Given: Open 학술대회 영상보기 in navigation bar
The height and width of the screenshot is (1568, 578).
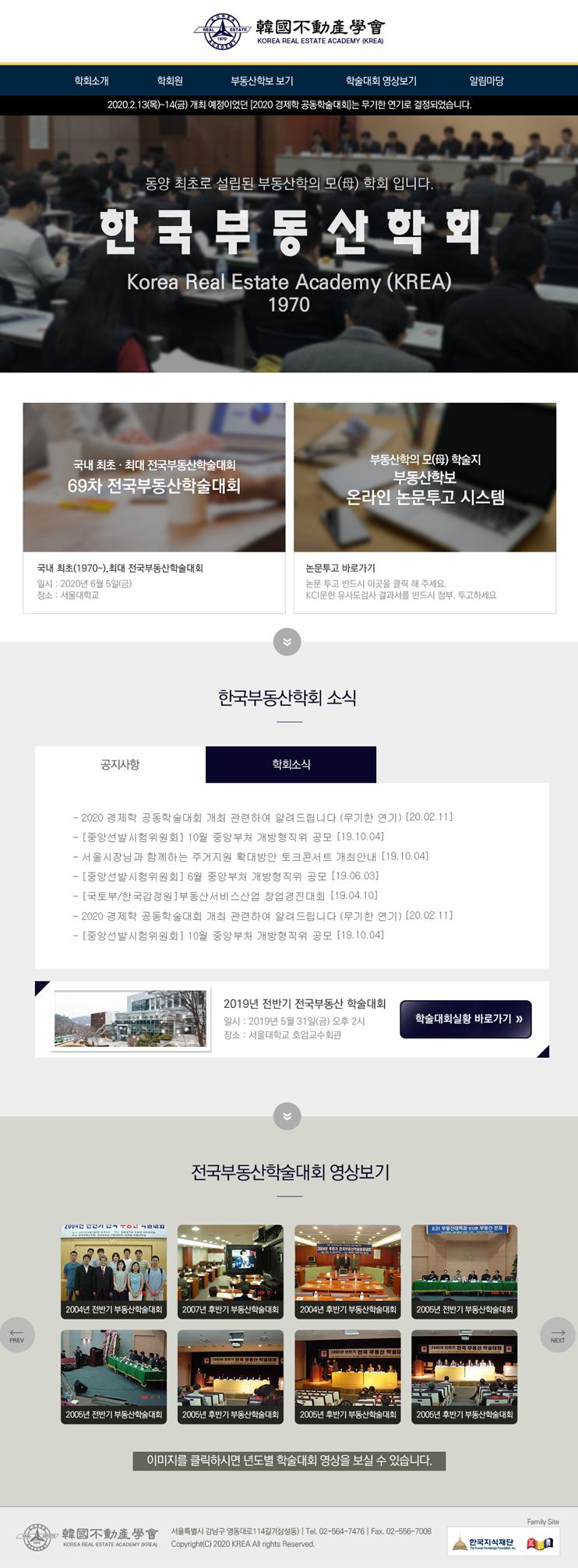Looking at the screenshot, I should click(x=381, y=81).
